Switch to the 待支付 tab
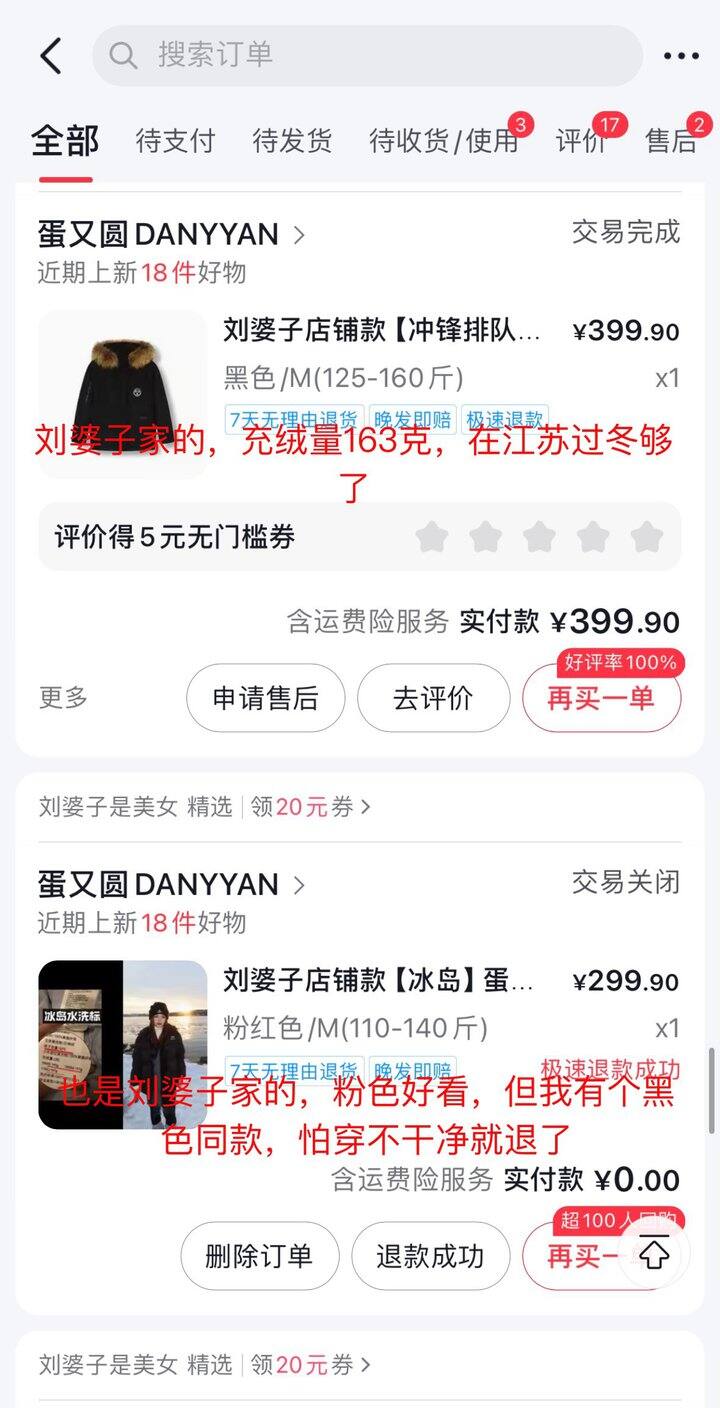Image resolution: width=720 pixels, height=1408 pixels. pyautogui.click(x=175, y=141)
